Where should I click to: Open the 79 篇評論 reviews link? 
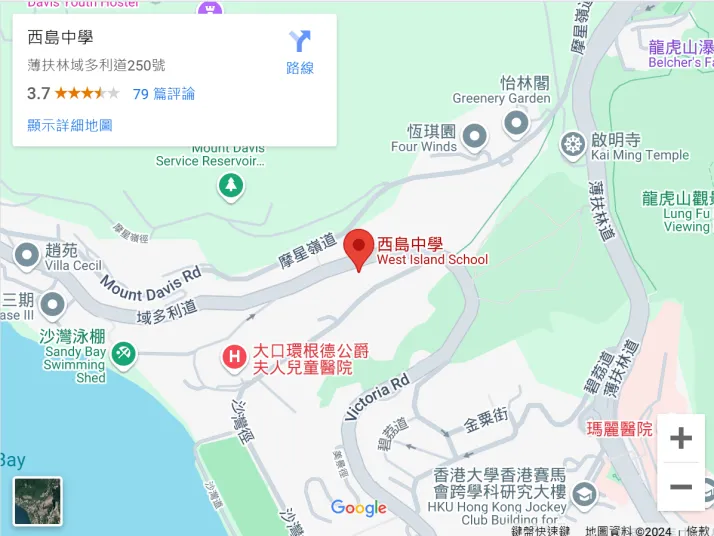point(164,94)
